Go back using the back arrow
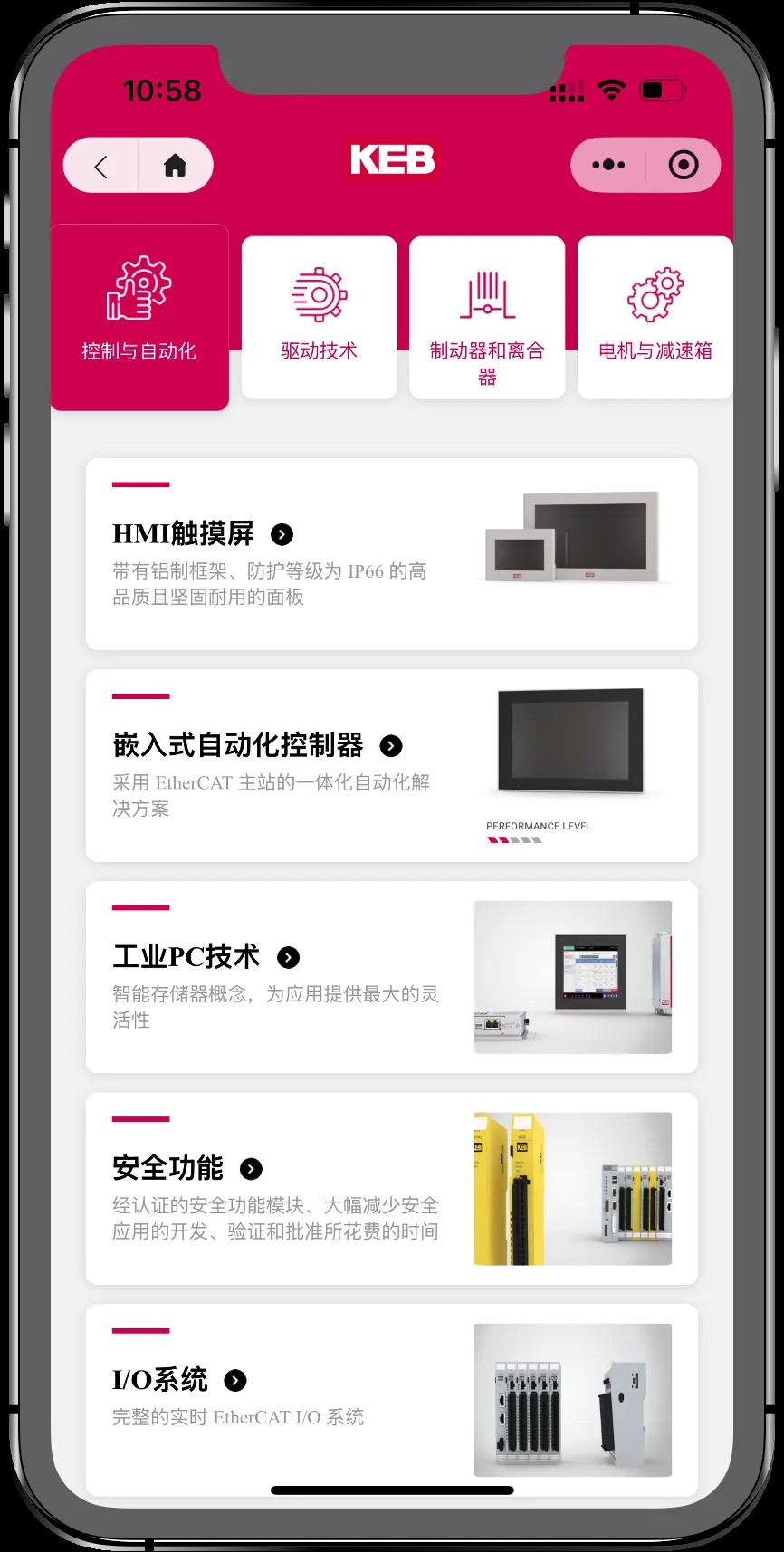784x1552 pixels. click(x=100, y=166)
